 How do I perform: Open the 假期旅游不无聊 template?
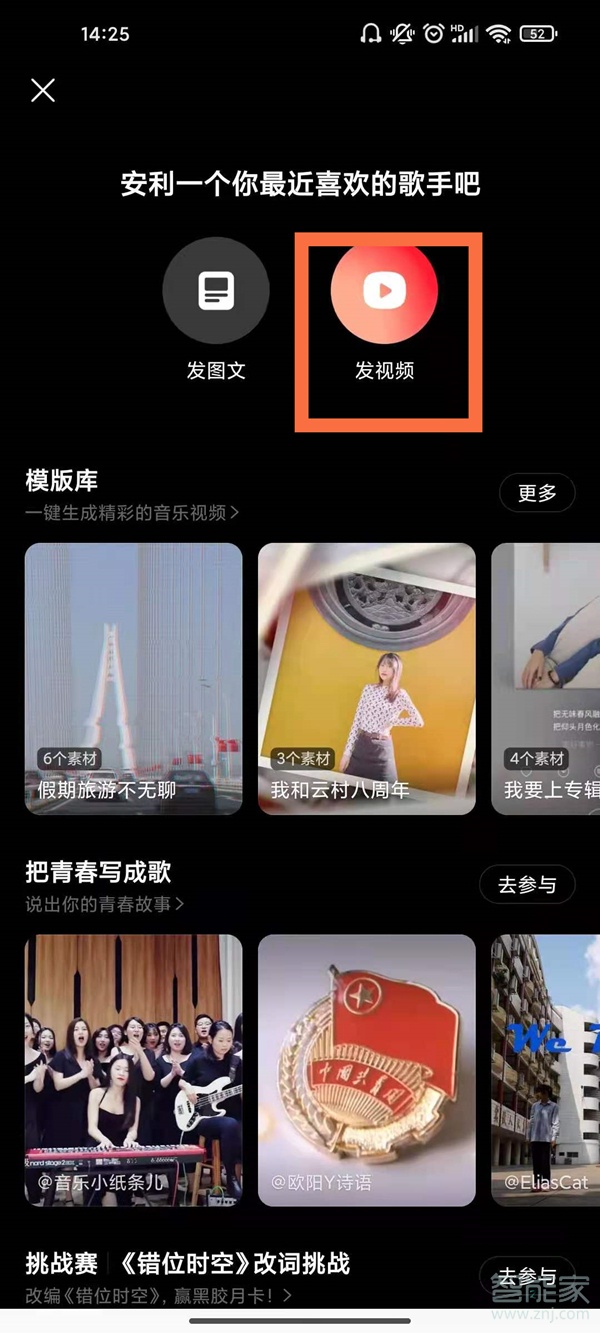tap(133, 678)
